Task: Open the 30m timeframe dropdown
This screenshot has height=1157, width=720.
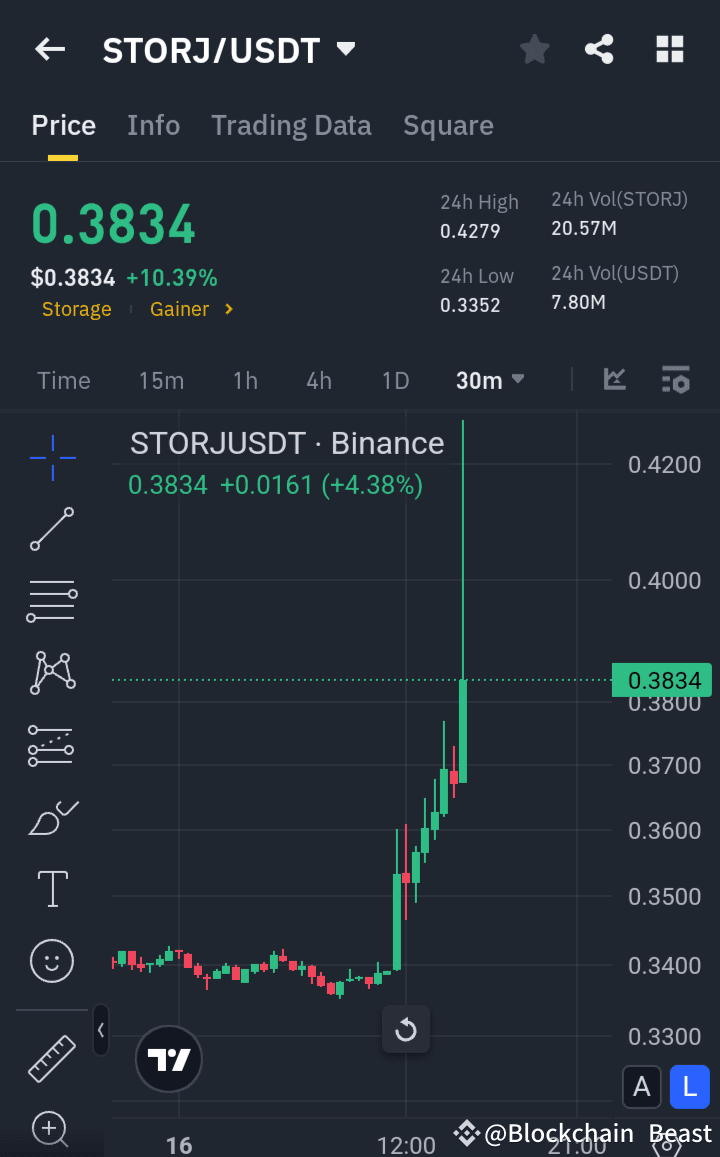Action: (x=489, y=380)
